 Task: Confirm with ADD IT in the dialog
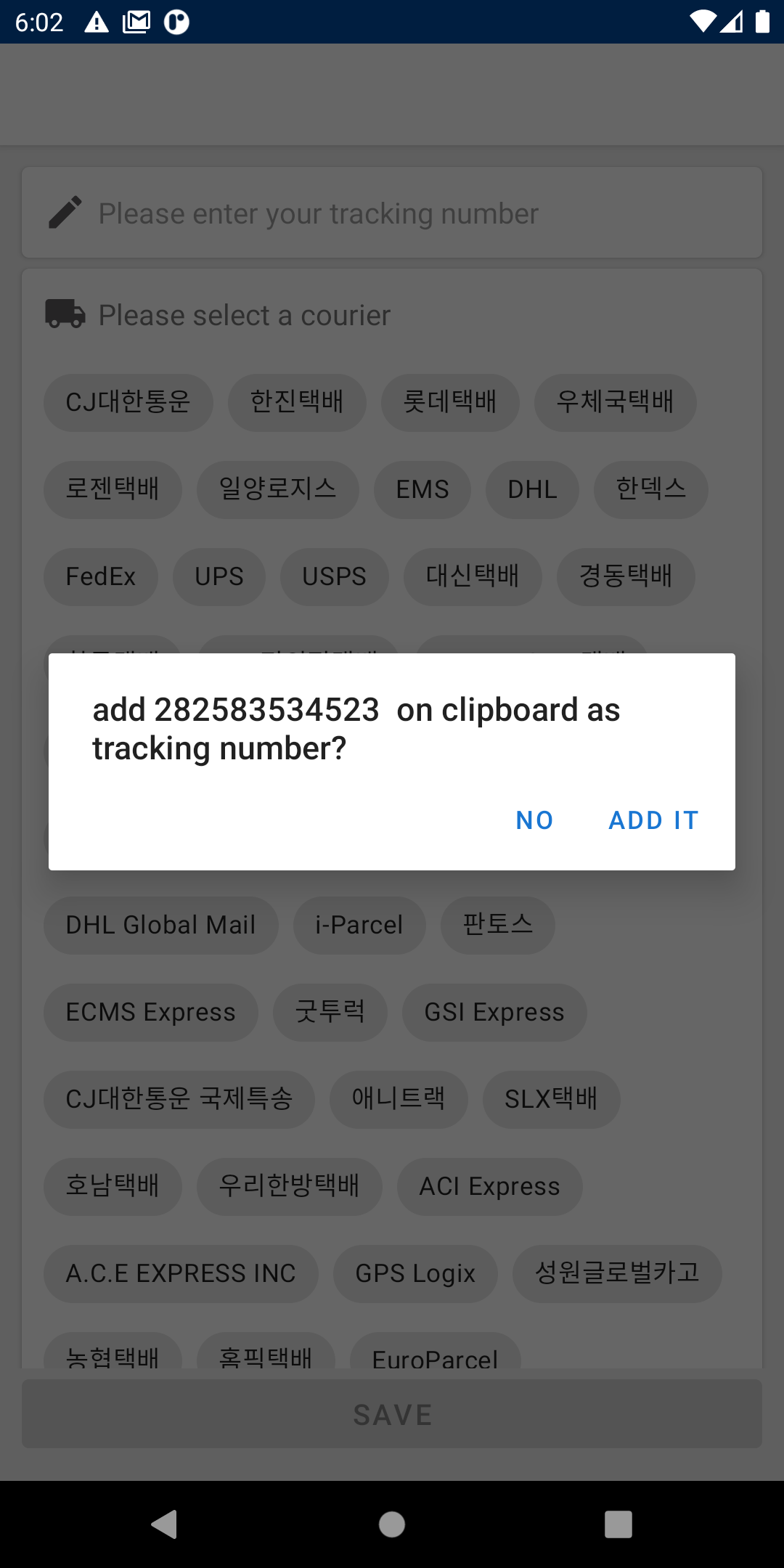pos(653,820)
